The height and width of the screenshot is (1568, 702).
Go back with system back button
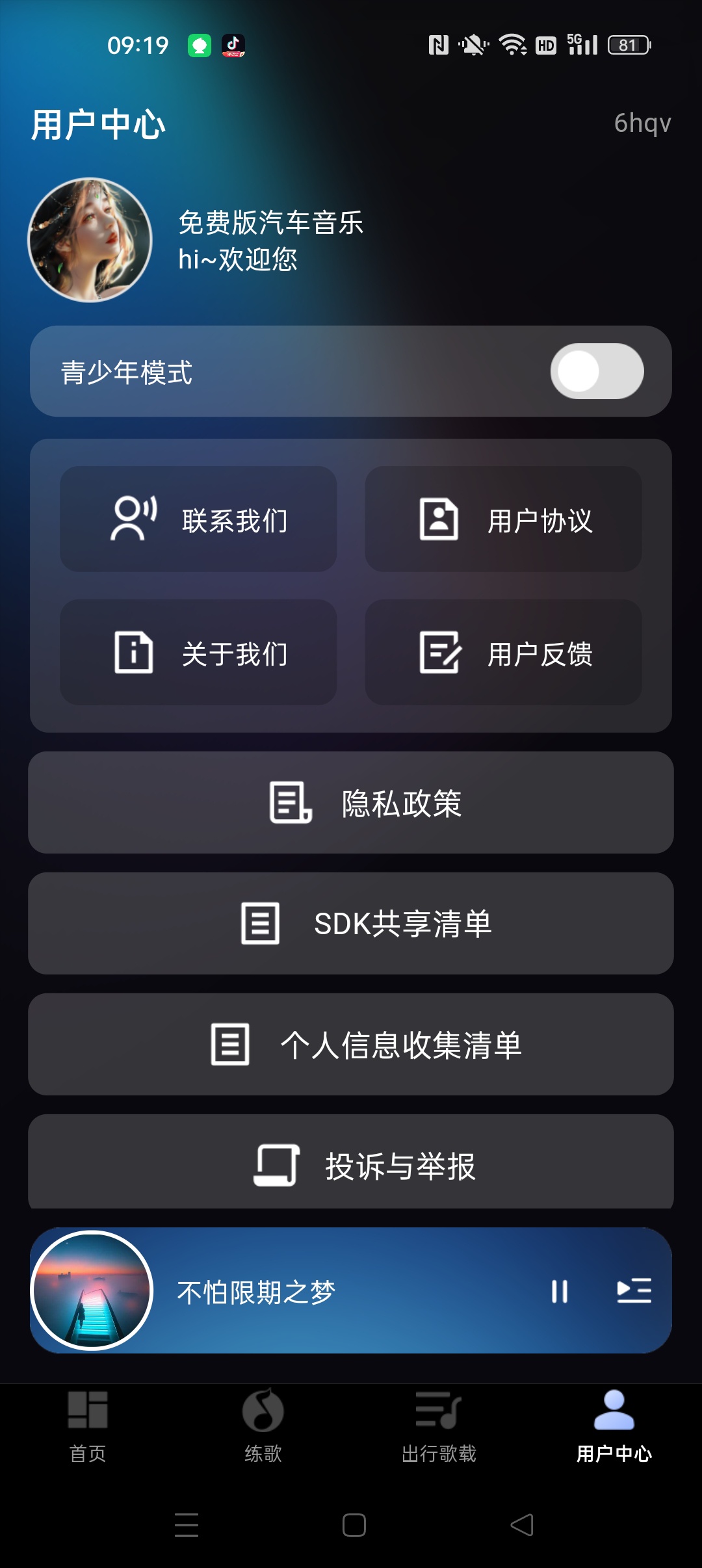(522, 1524)
